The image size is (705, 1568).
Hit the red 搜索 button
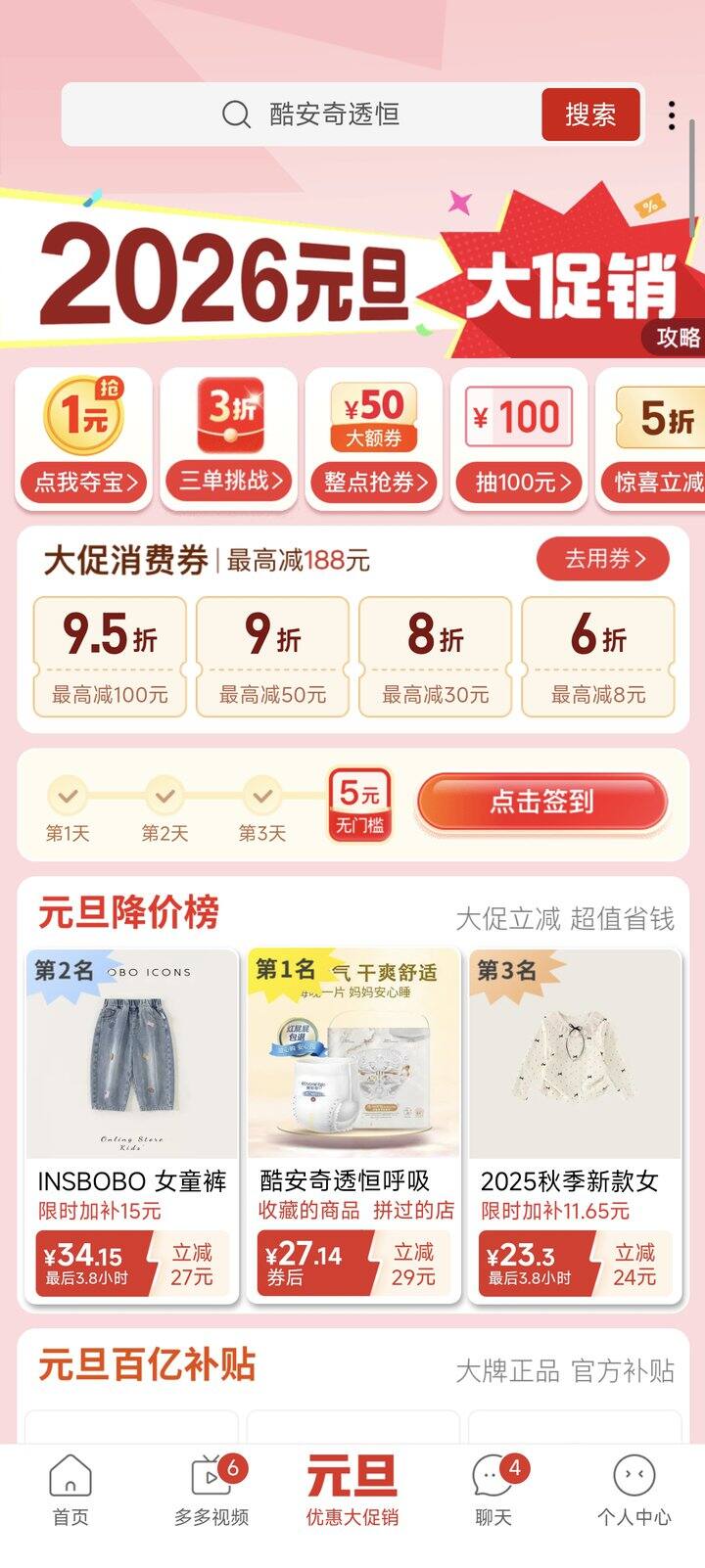(590, 115)
